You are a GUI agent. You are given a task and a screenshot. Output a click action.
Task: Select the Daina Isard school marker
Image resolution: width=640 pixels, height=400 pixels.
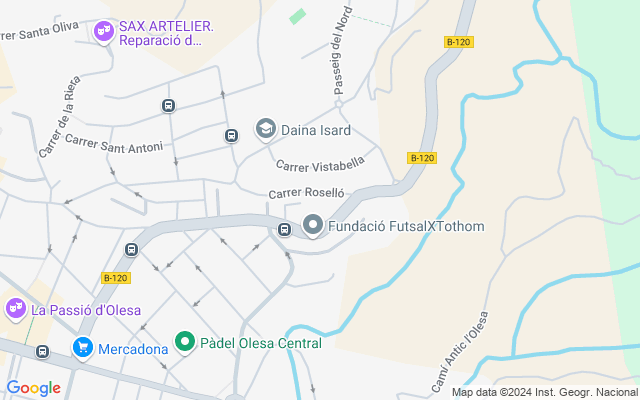point(265,128)
